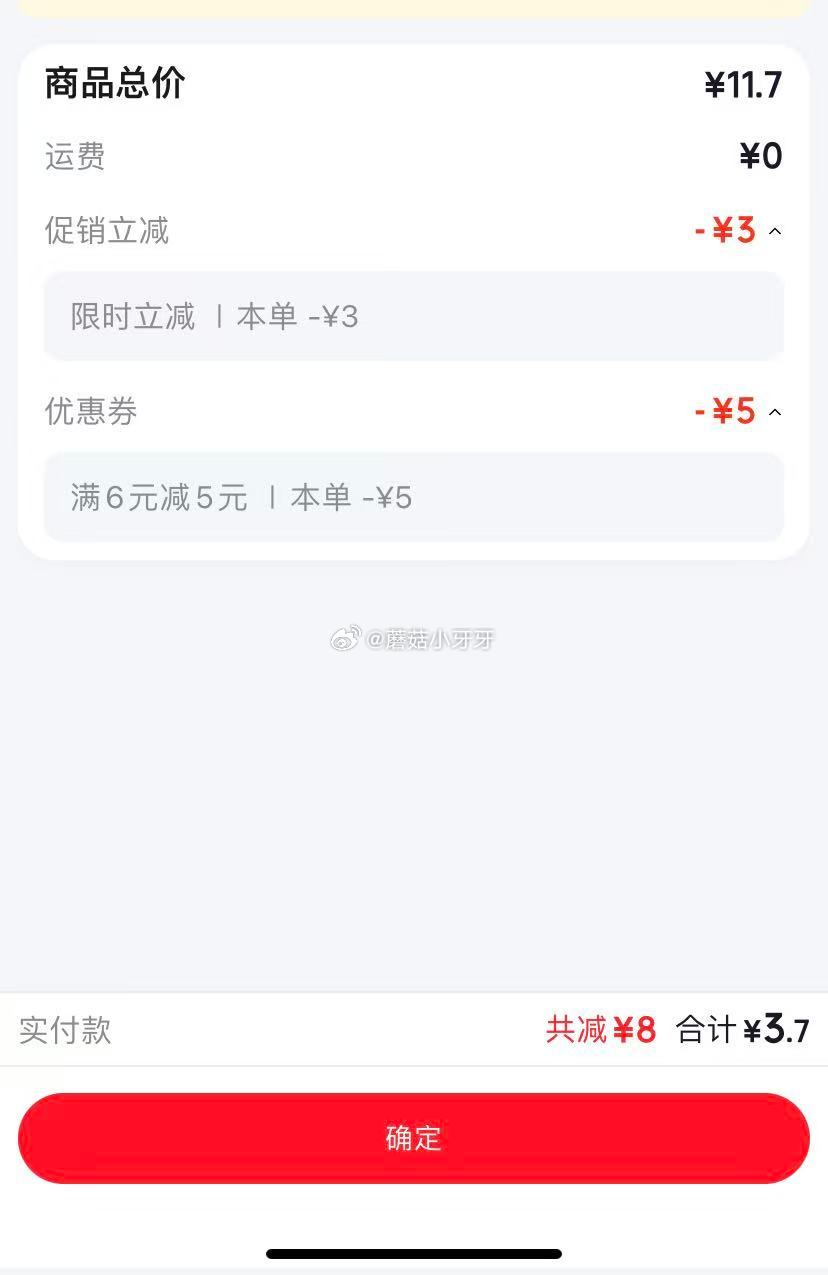This screenshot has width=828, height=1275.
Task: Tap the 合计¥3.7 final total
Action: pyautogui.click(x=742, y=1030)
